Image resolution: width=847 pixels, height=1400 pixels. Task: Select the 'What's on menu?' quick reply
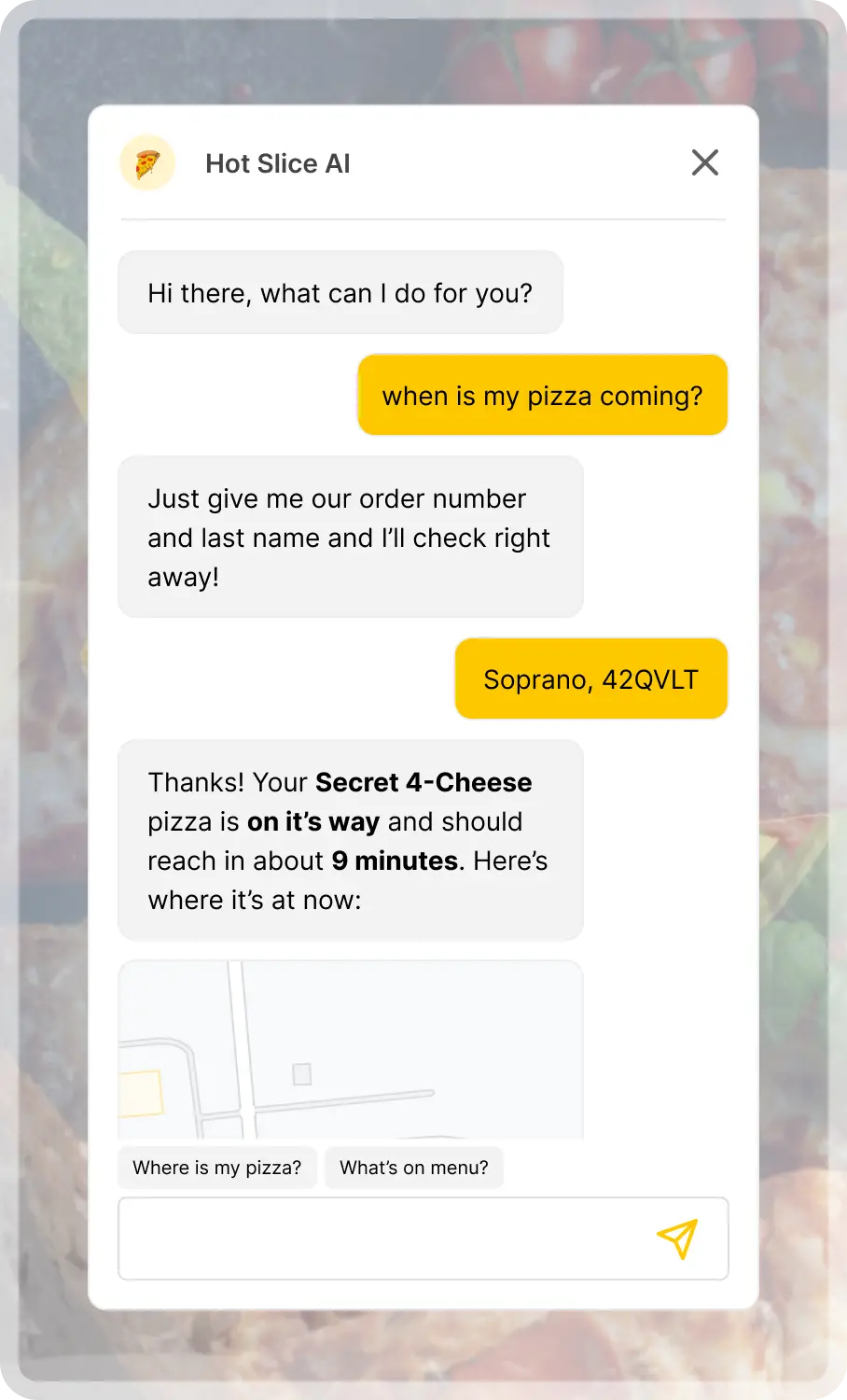[x=414, y=1168]
